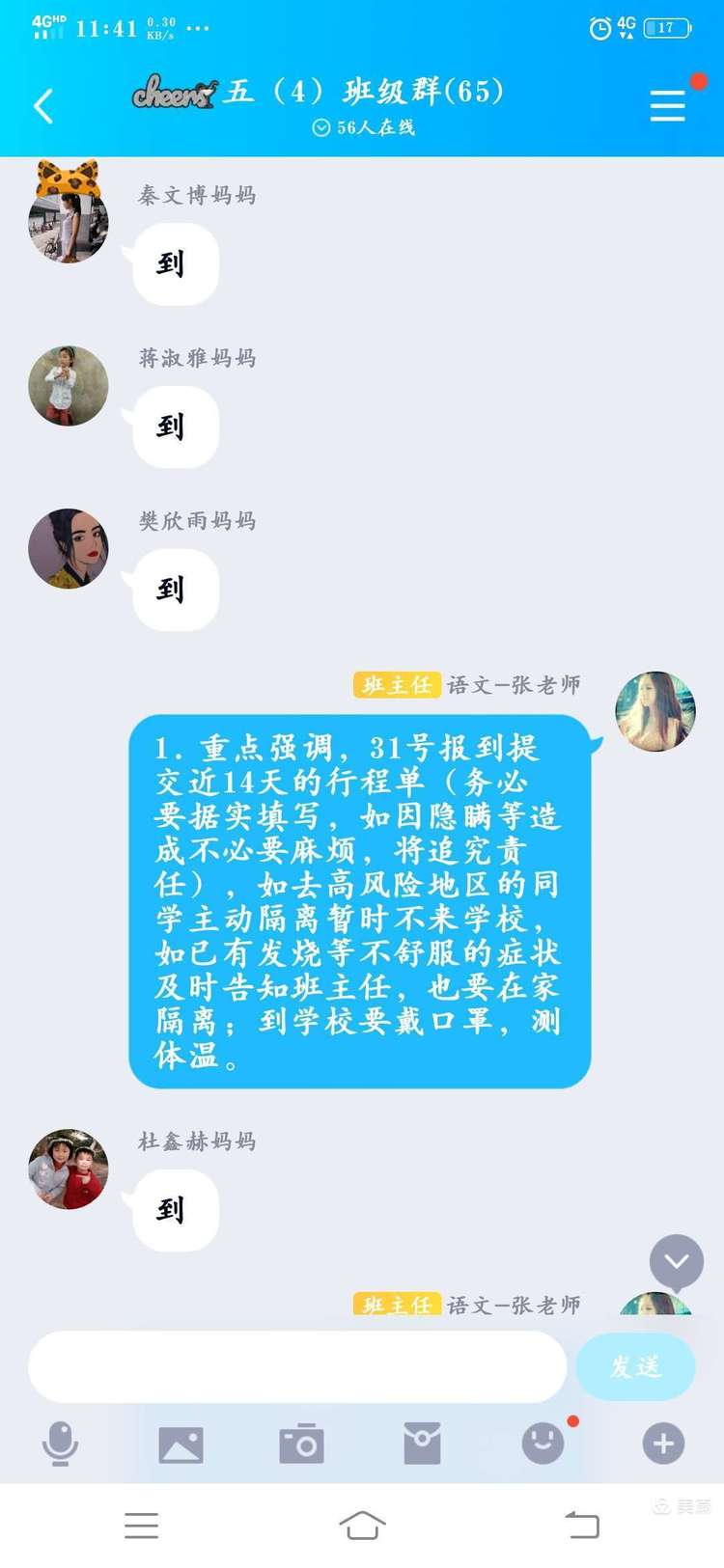Open 杜鑫赫妈妈's avatar profile
This screenshot has width=724, height=1568.
[69, 1169]
